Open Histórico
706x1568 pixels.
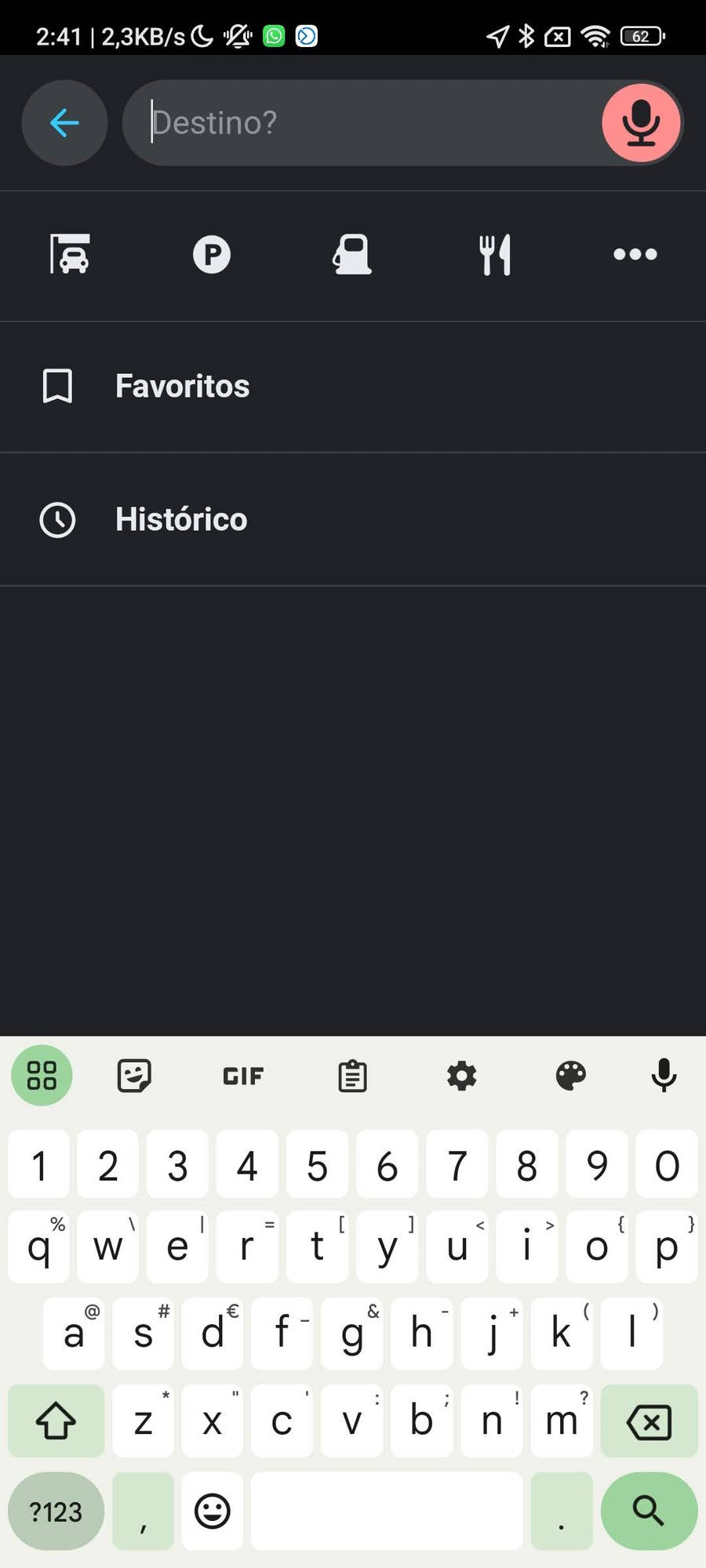(x=353, y=519)
